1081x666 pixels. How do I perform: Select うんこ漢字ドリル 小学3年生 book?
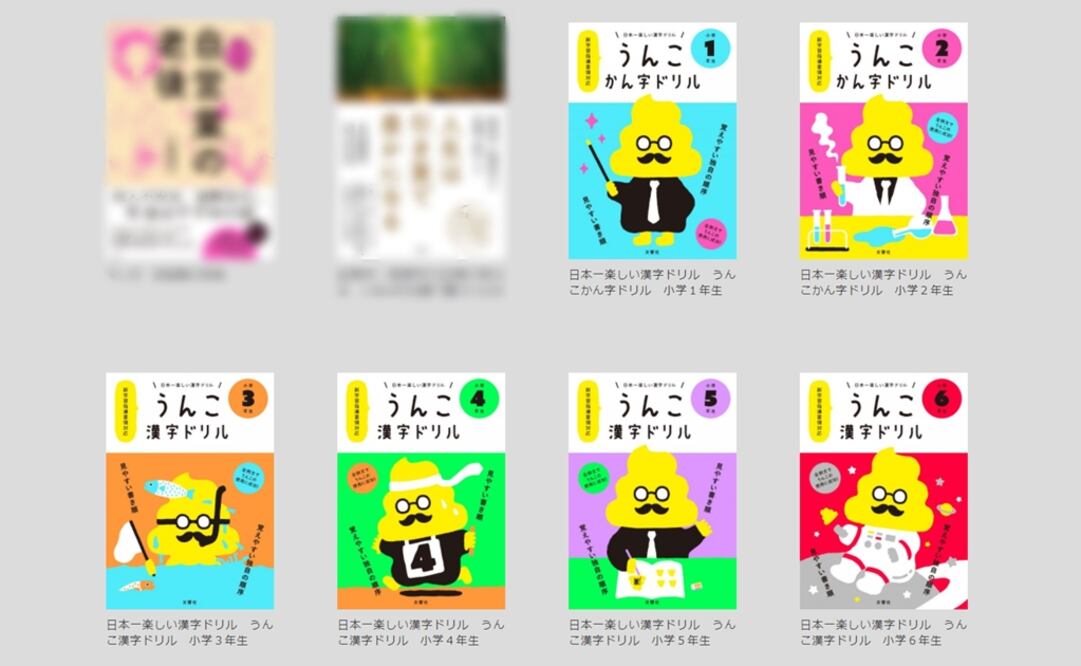click(x=190, y=491)
